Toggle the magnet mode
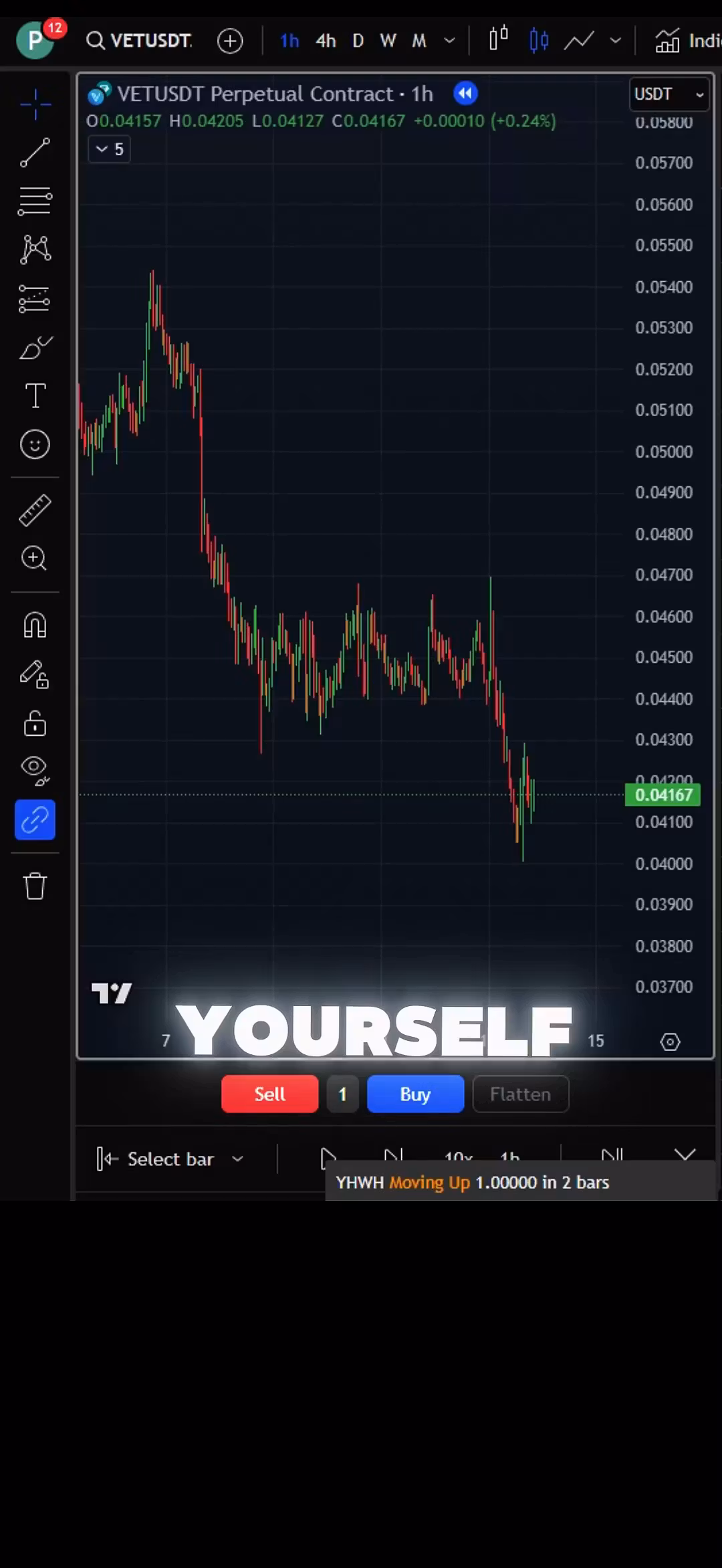 [35, 625]
